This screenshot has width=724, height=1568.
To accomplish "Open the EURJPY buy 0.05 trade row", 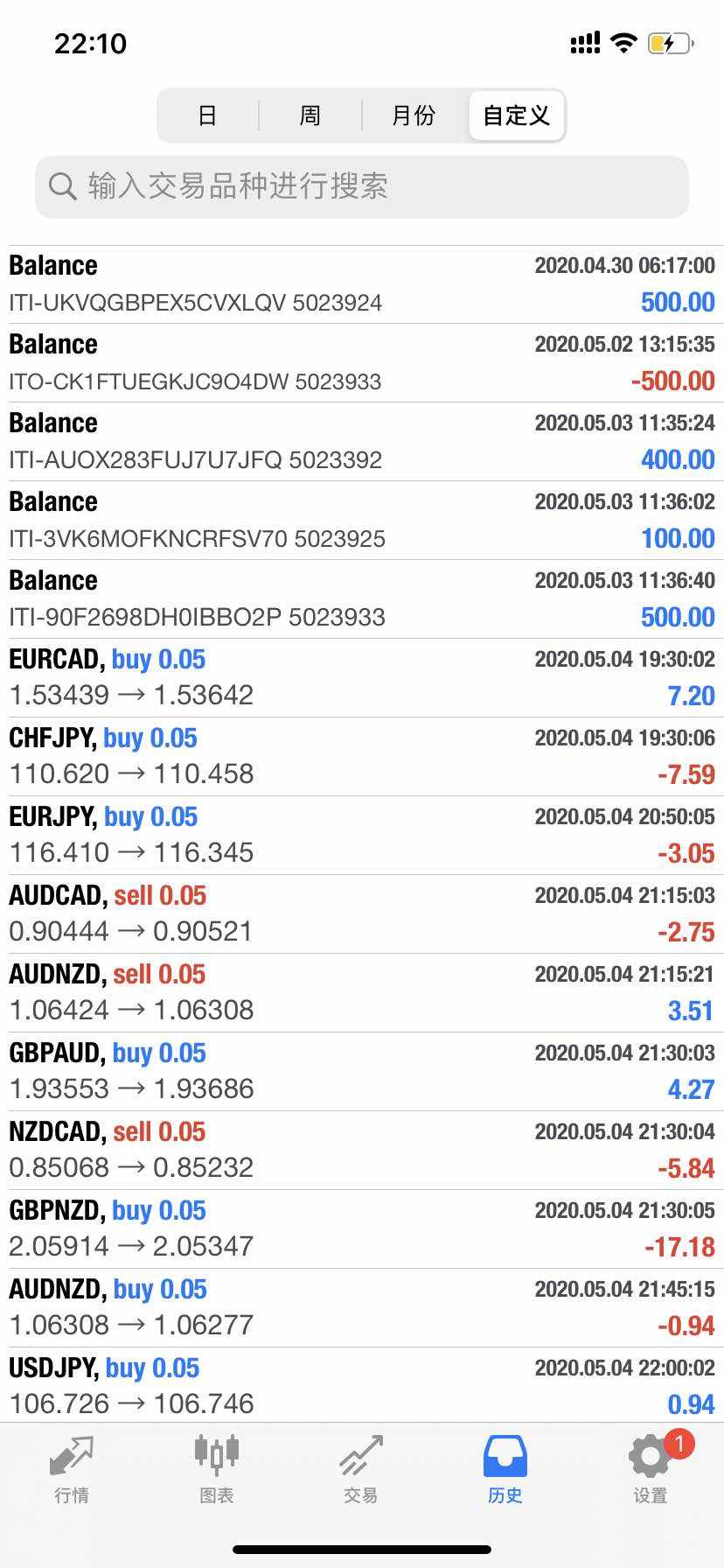I will coord(362,835).
